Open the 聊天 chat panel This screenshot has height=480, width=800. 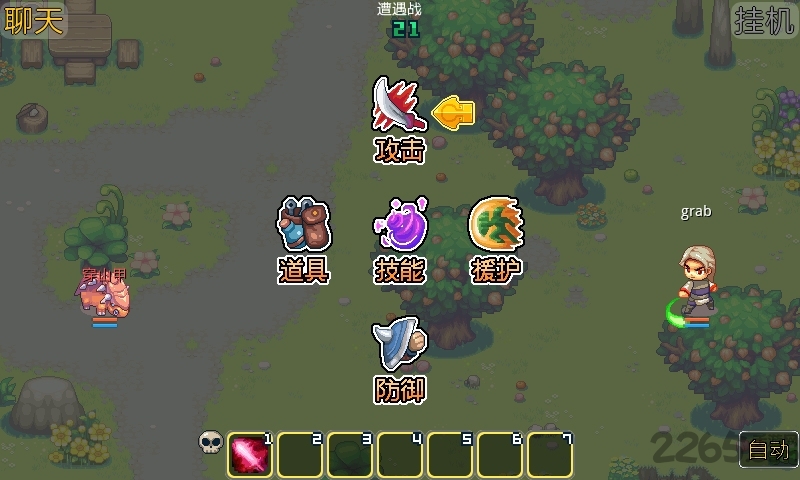click(x=34, y=21)
